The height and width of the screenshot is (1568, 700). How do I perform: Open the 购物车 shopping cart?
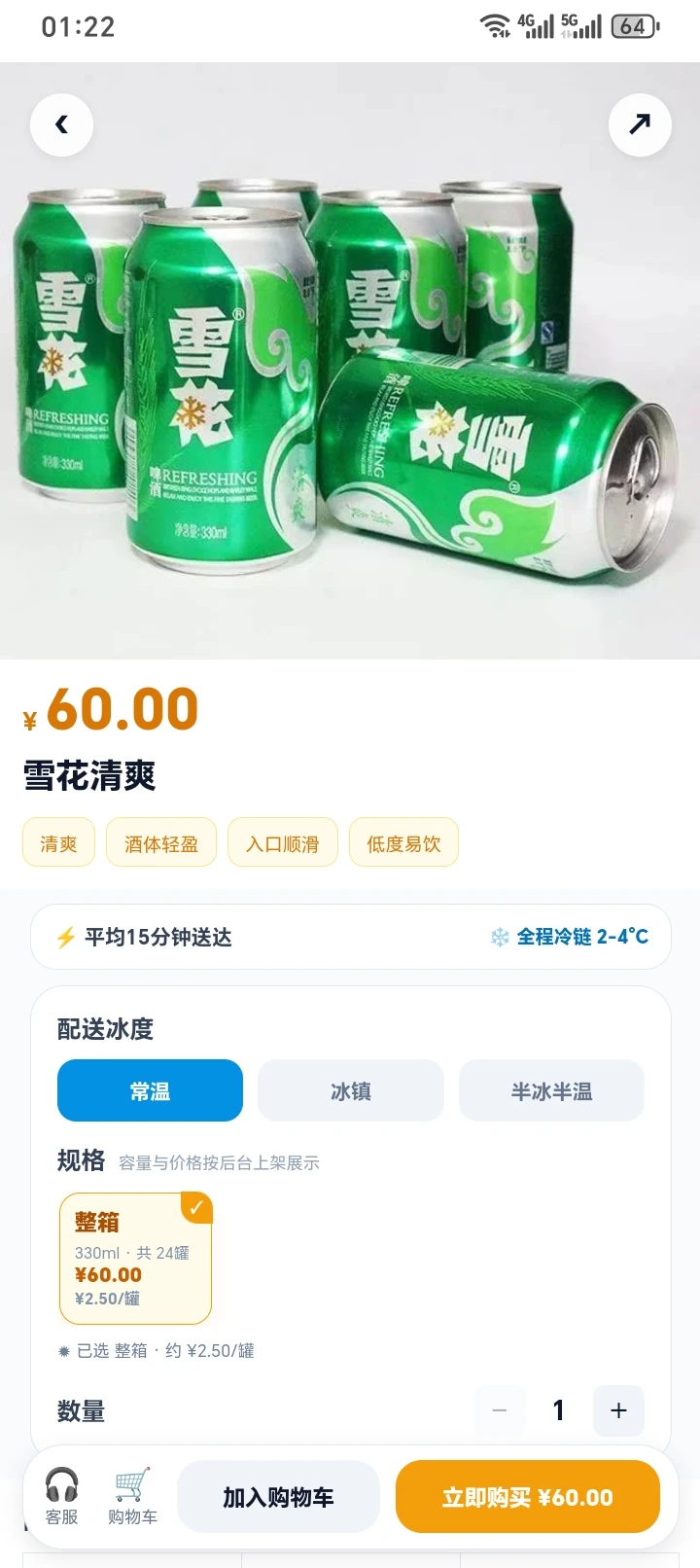pos(132,1496)
